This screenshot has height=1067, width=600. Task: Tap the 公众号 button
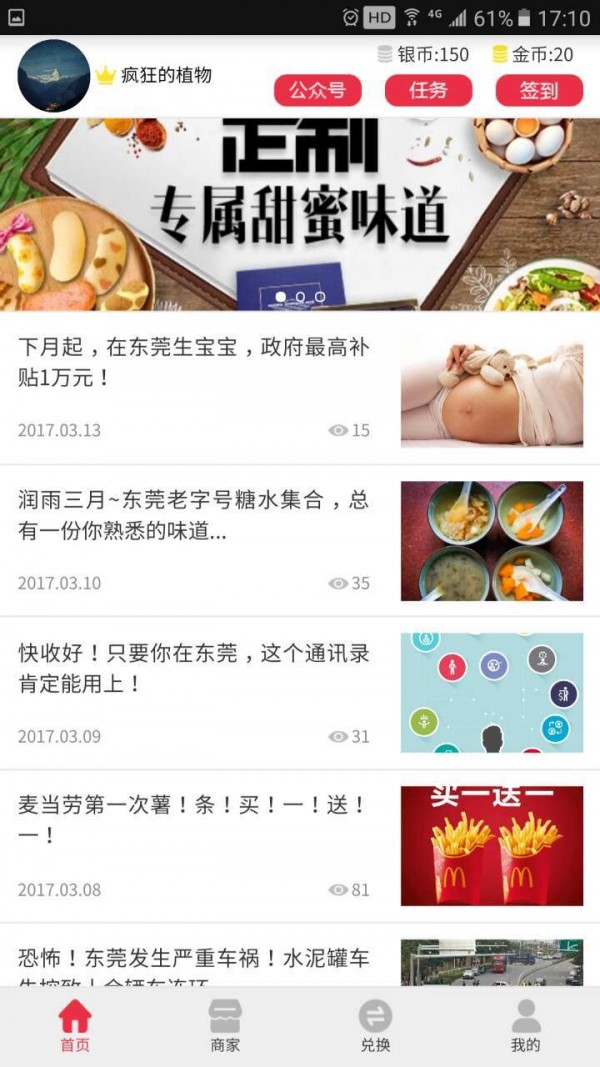pos(317,91)
